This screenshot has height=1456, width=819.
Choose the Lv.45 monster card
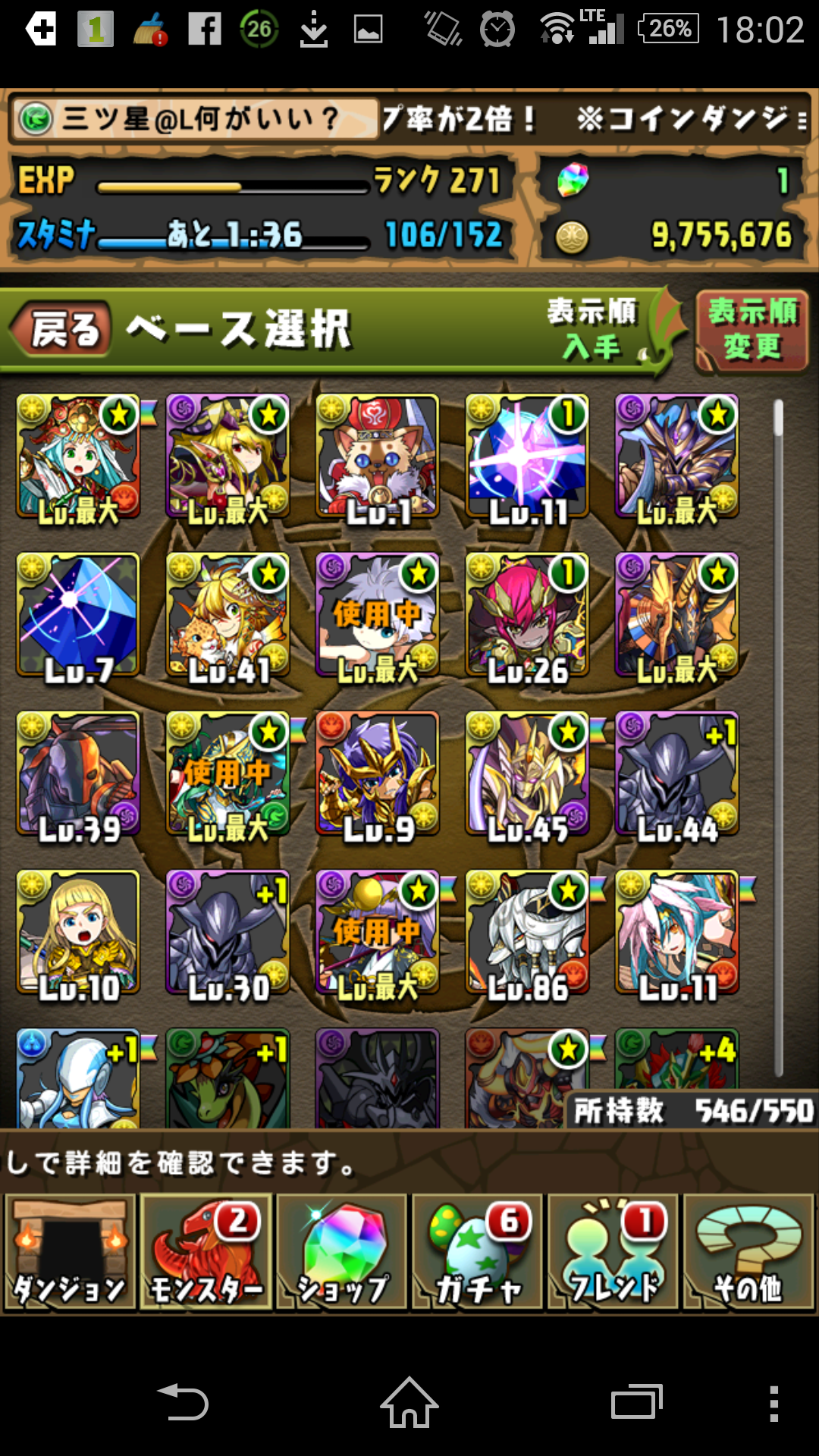click(x=527, y=773)
